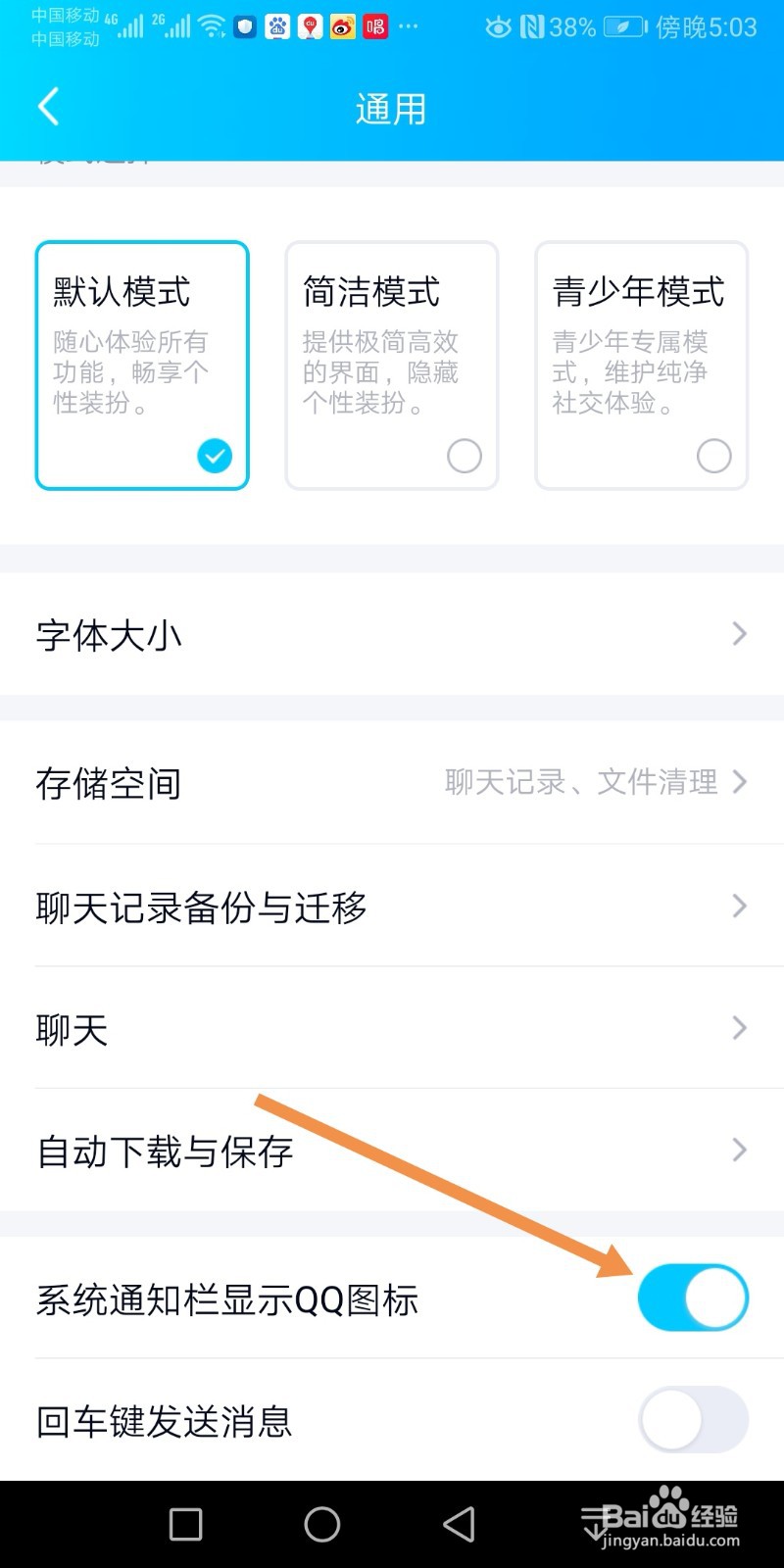Go back using the arrow at top left
784x1568 pixels.
(48, 106)
